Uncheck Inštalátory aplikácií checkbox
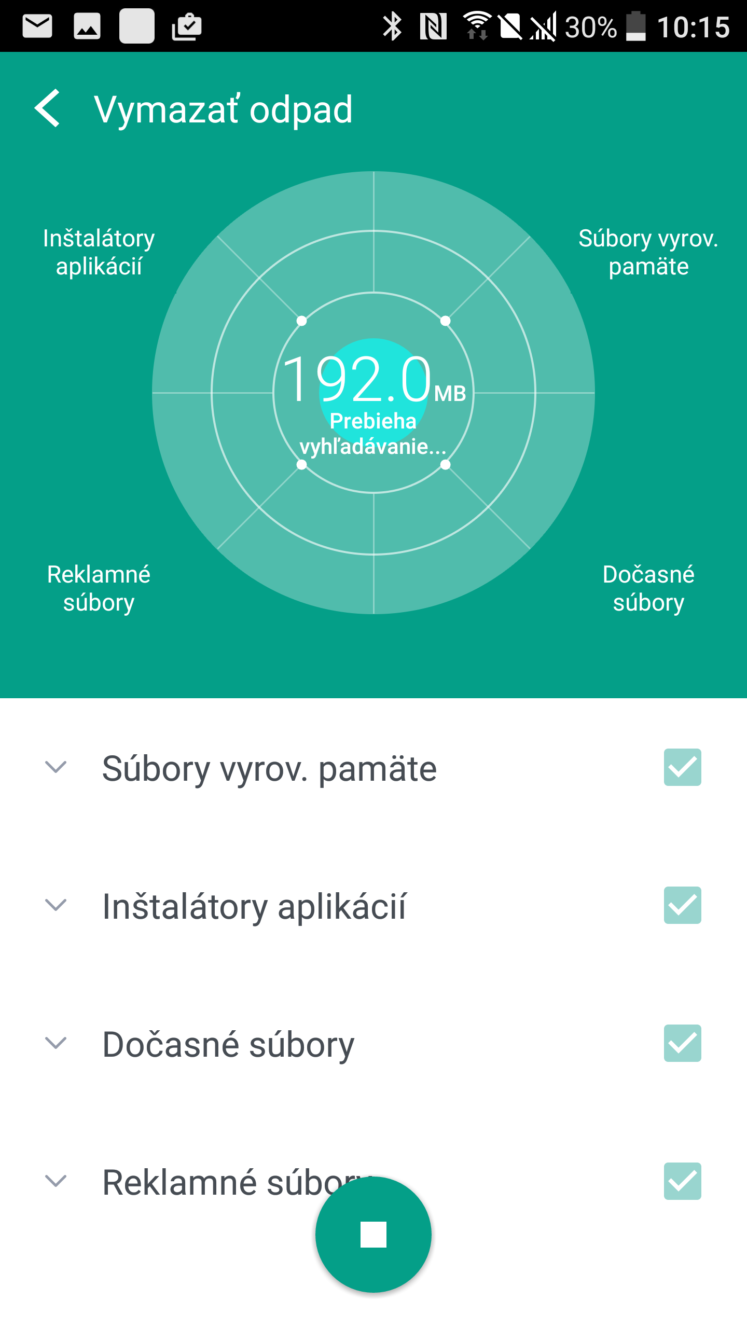 (683, 905)
